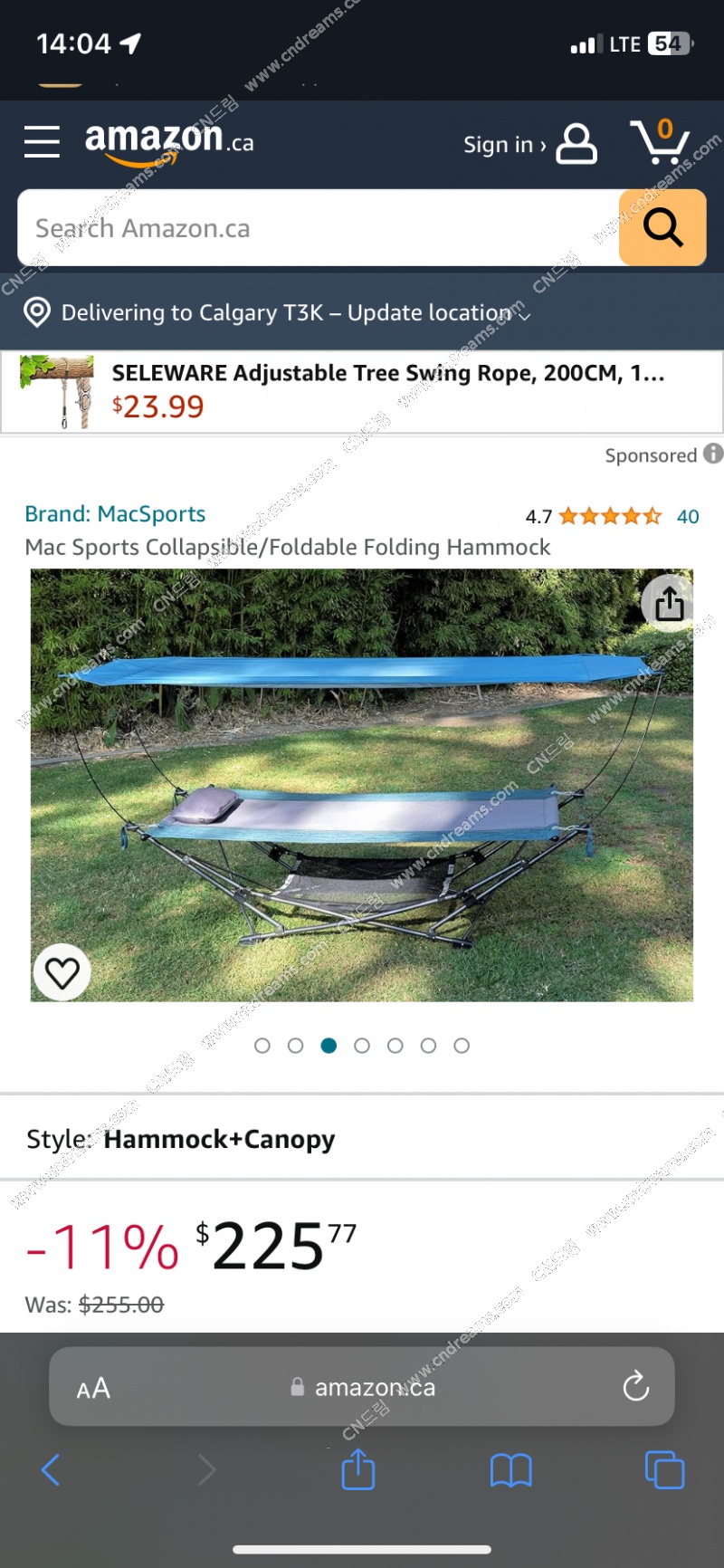Submit search with the magnifier button
Image resolution: width=724 pixels, height=1568 pixels.
tap(662, 228)
